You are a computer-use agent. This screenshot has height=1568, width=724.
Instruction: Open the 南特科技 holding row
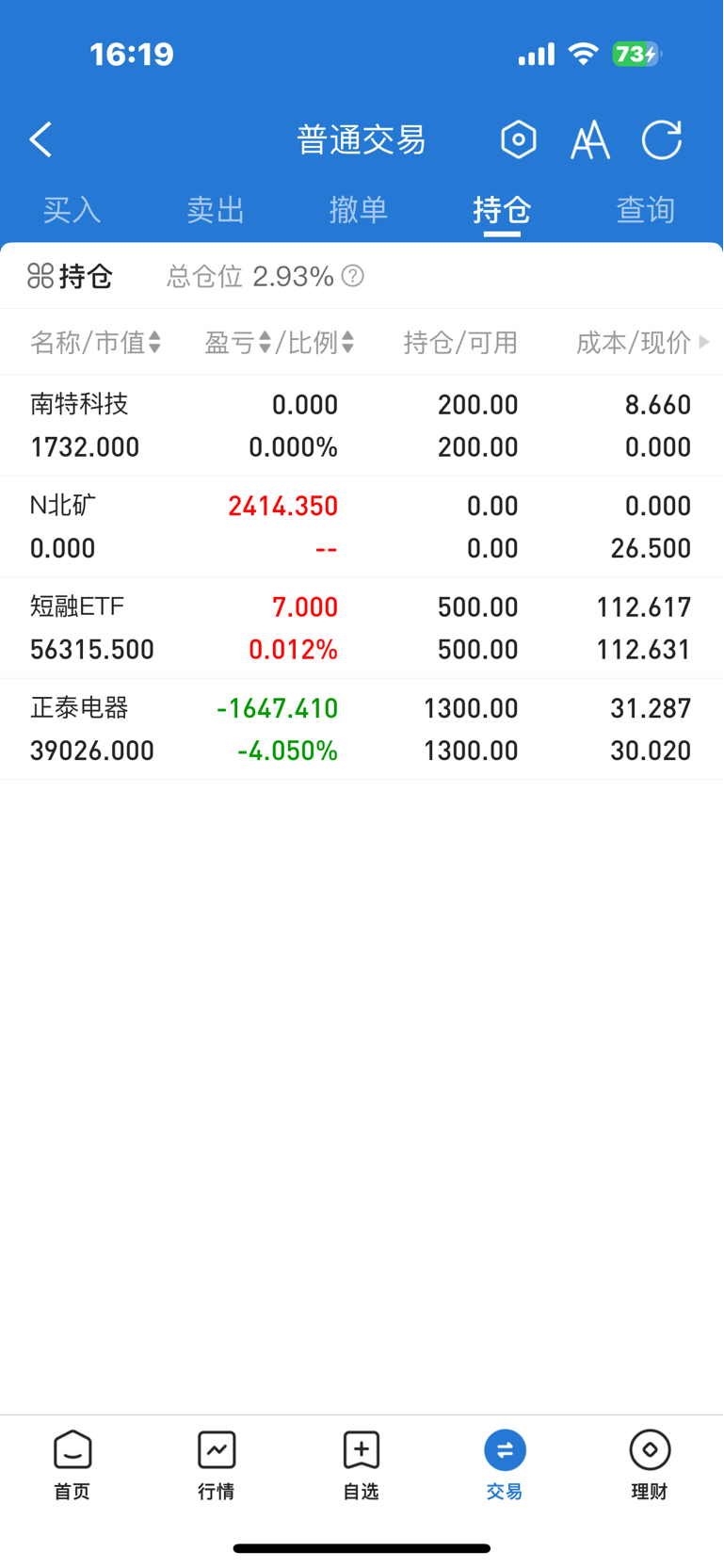(362, 426)
